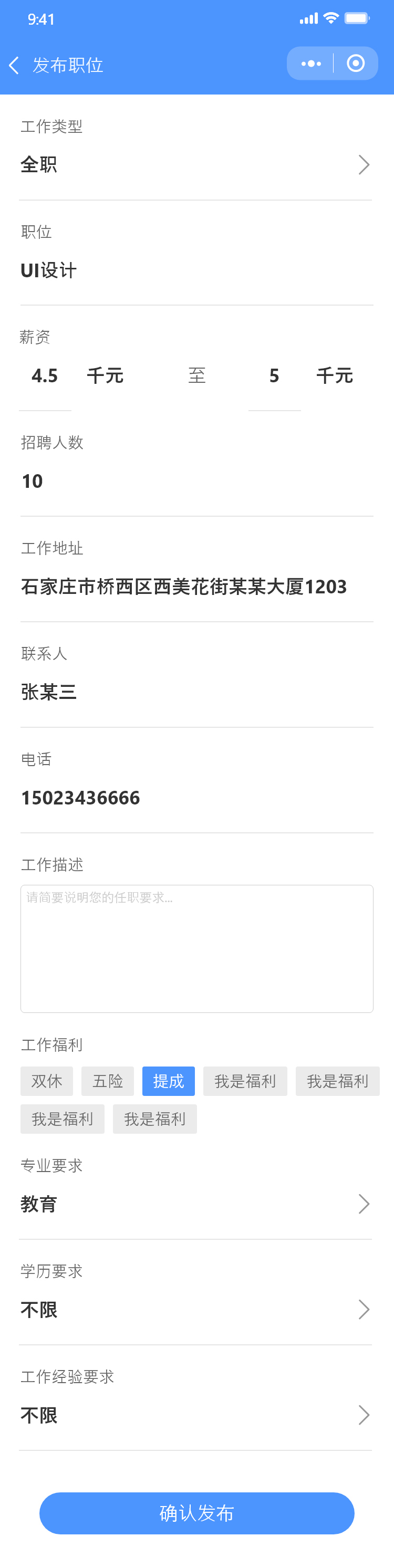Edit the 职位 field with UI设计
Viewport: 394px width, 1568px height.
195,270
